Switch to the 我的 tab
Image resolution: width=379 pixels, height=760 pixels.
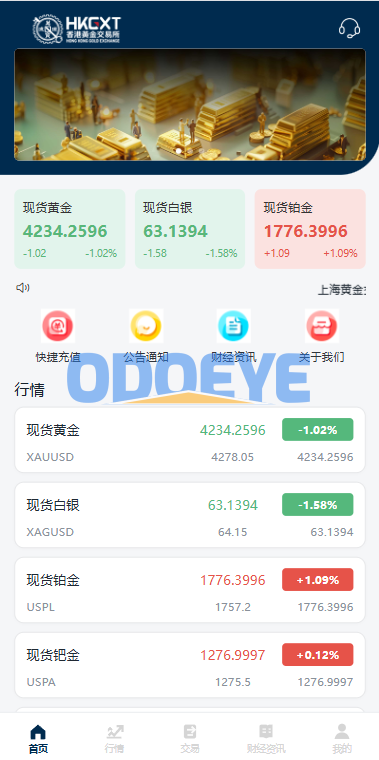342,738
